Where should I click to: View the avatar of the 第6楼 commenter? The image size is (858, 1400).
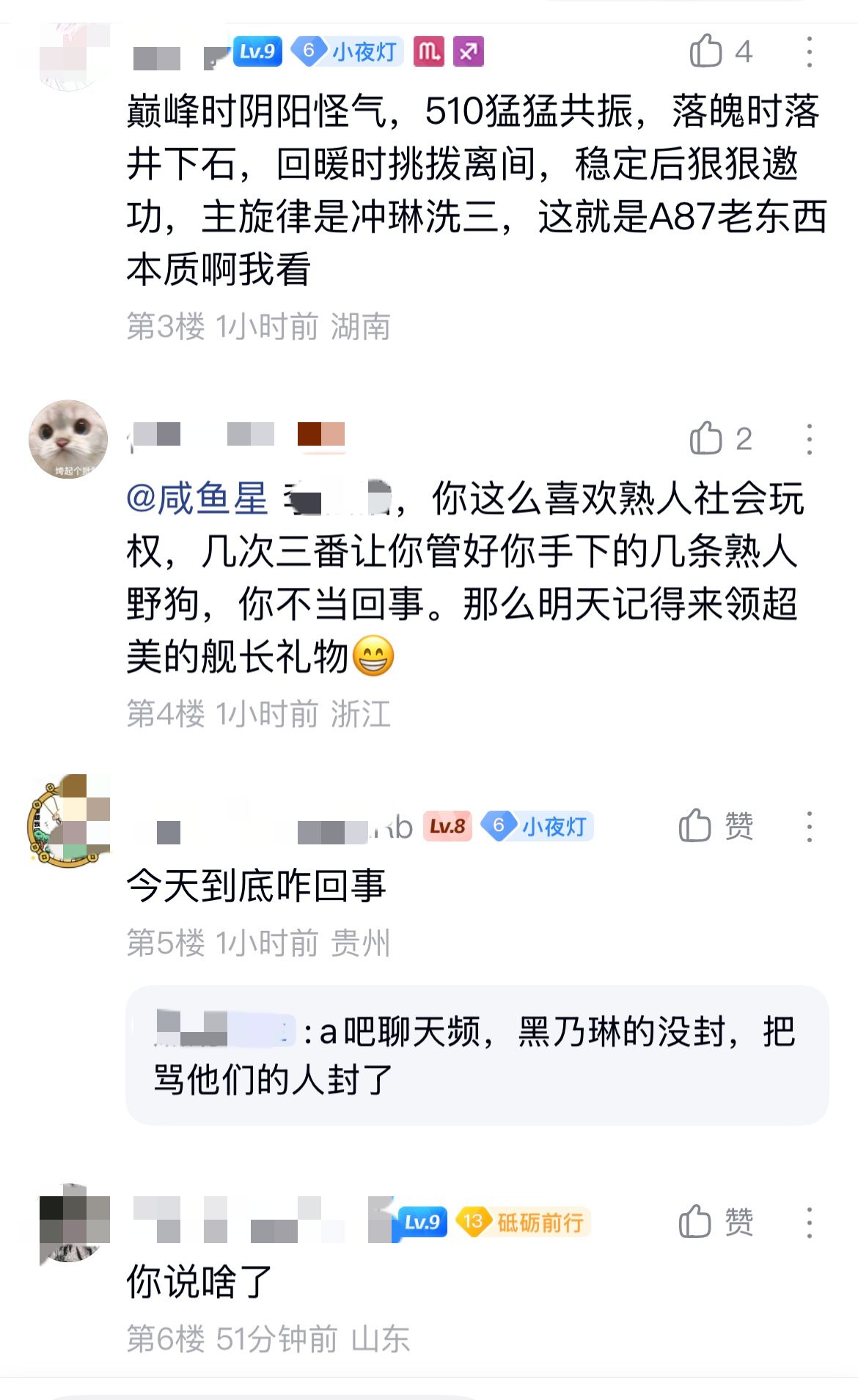tap(73, 1223)
